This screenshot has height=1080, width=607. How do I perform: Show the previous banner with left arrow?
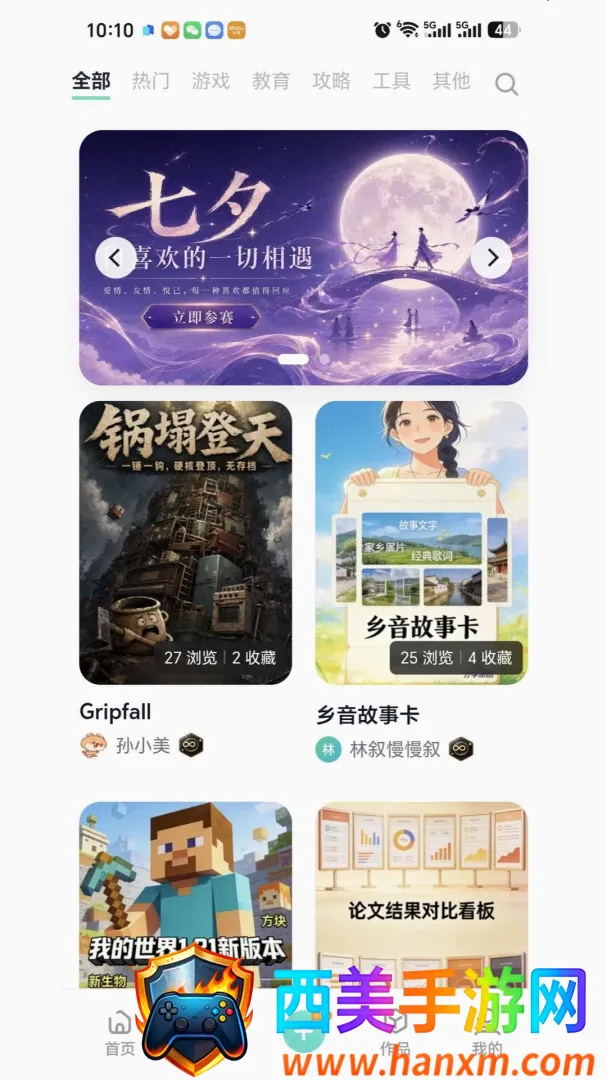click(115, 258)
